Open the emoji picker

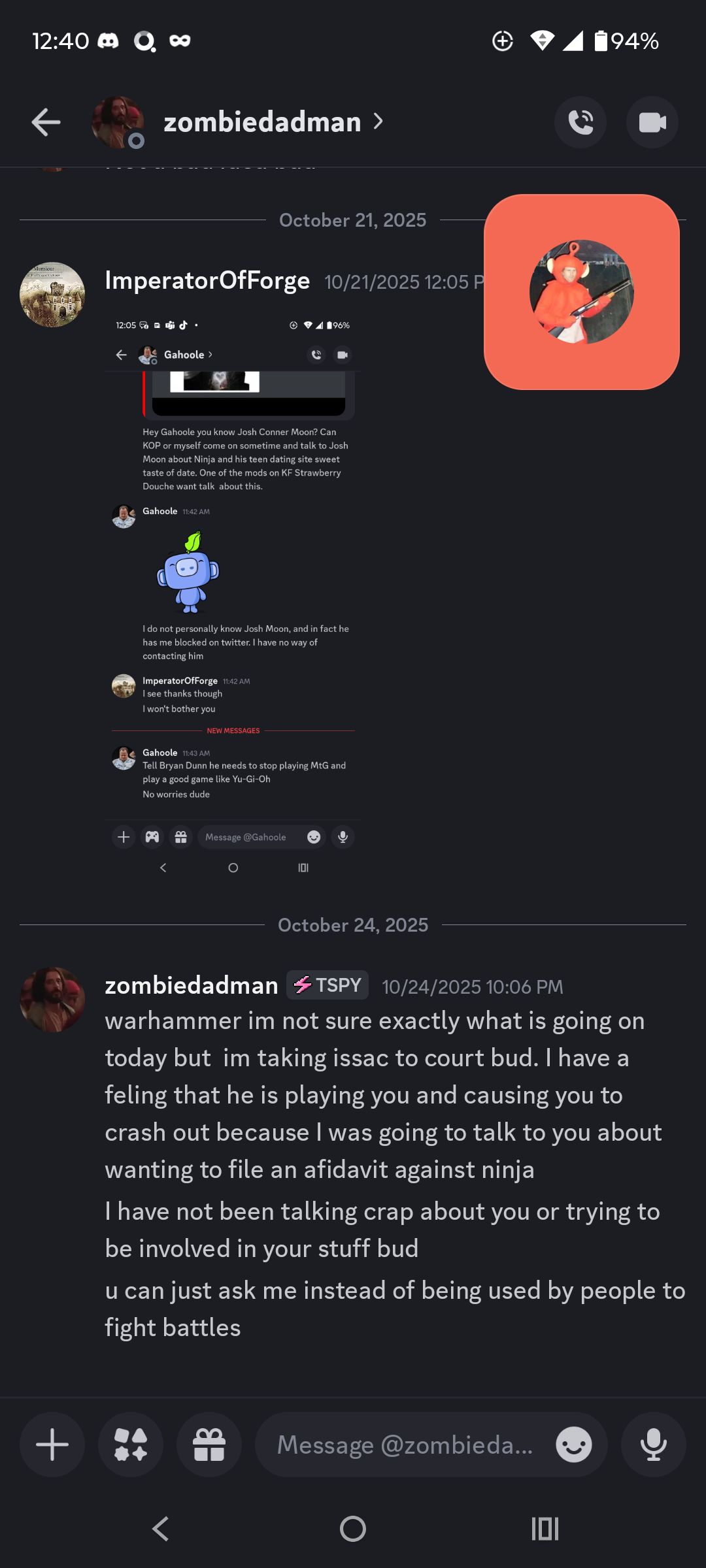click(574, 1445)
